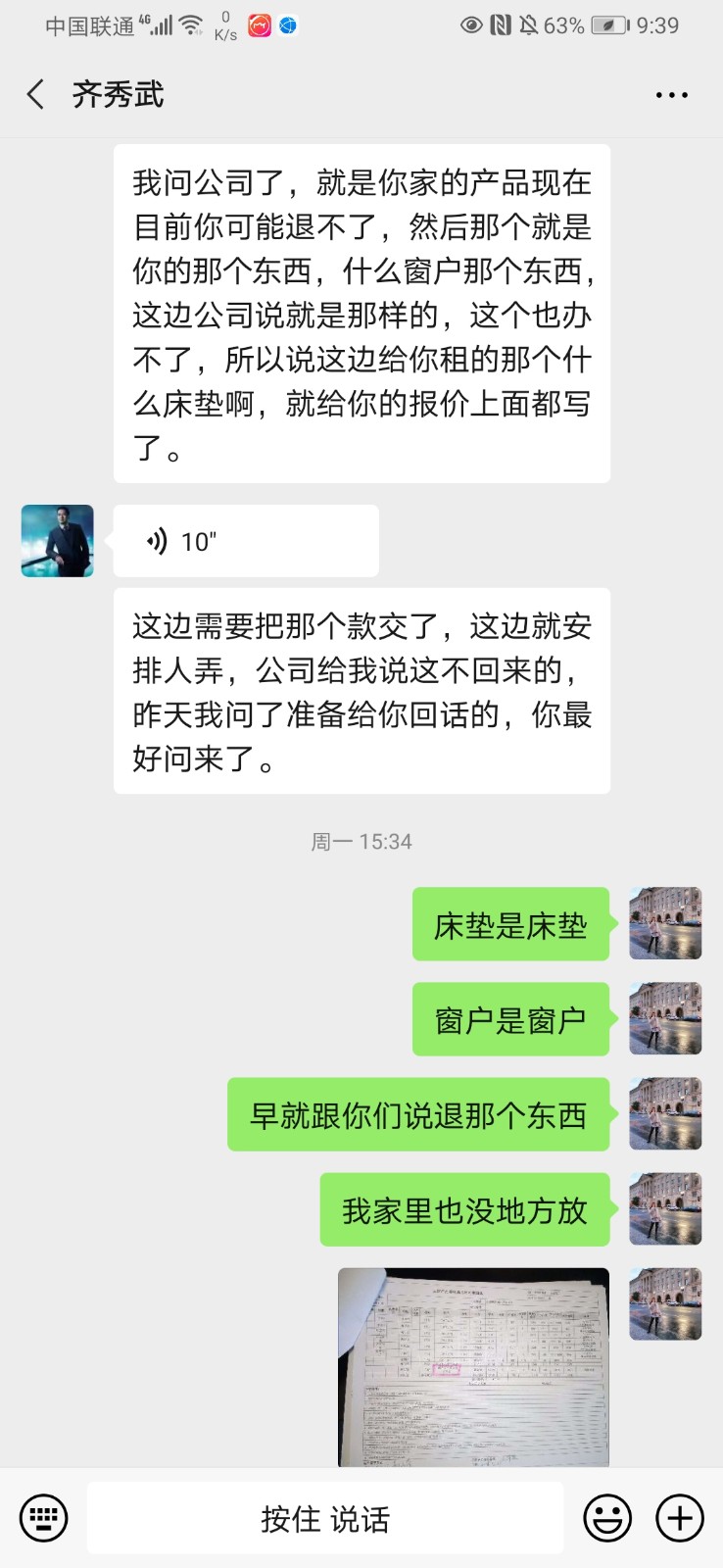The image size is (723, 1568).
Task: Open 齐秀武's profile avatar
Action: pyautogui.click(x=58, y=541)
